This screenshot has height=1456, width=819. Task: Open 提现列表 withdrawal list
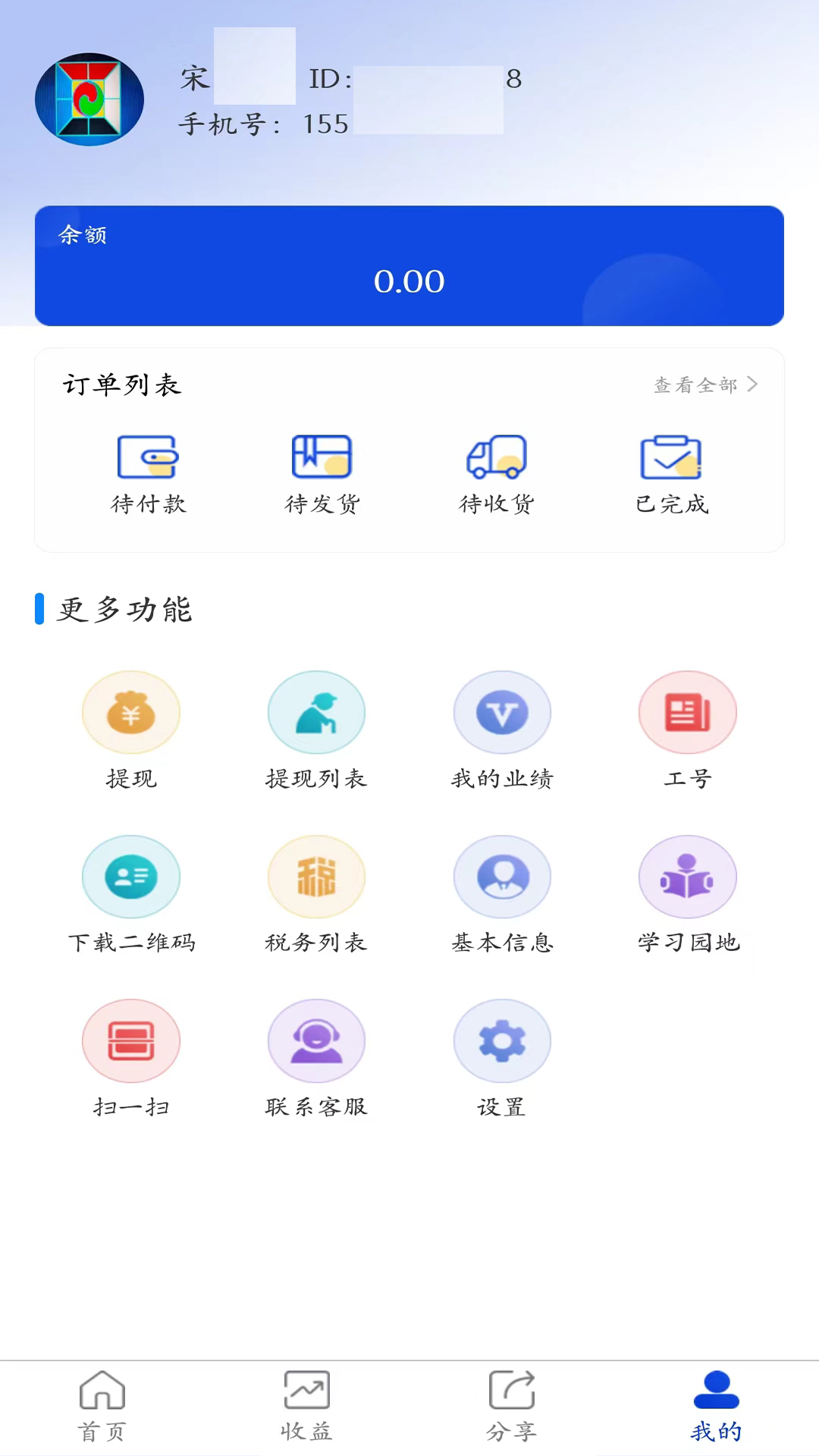tap(316, 711)
